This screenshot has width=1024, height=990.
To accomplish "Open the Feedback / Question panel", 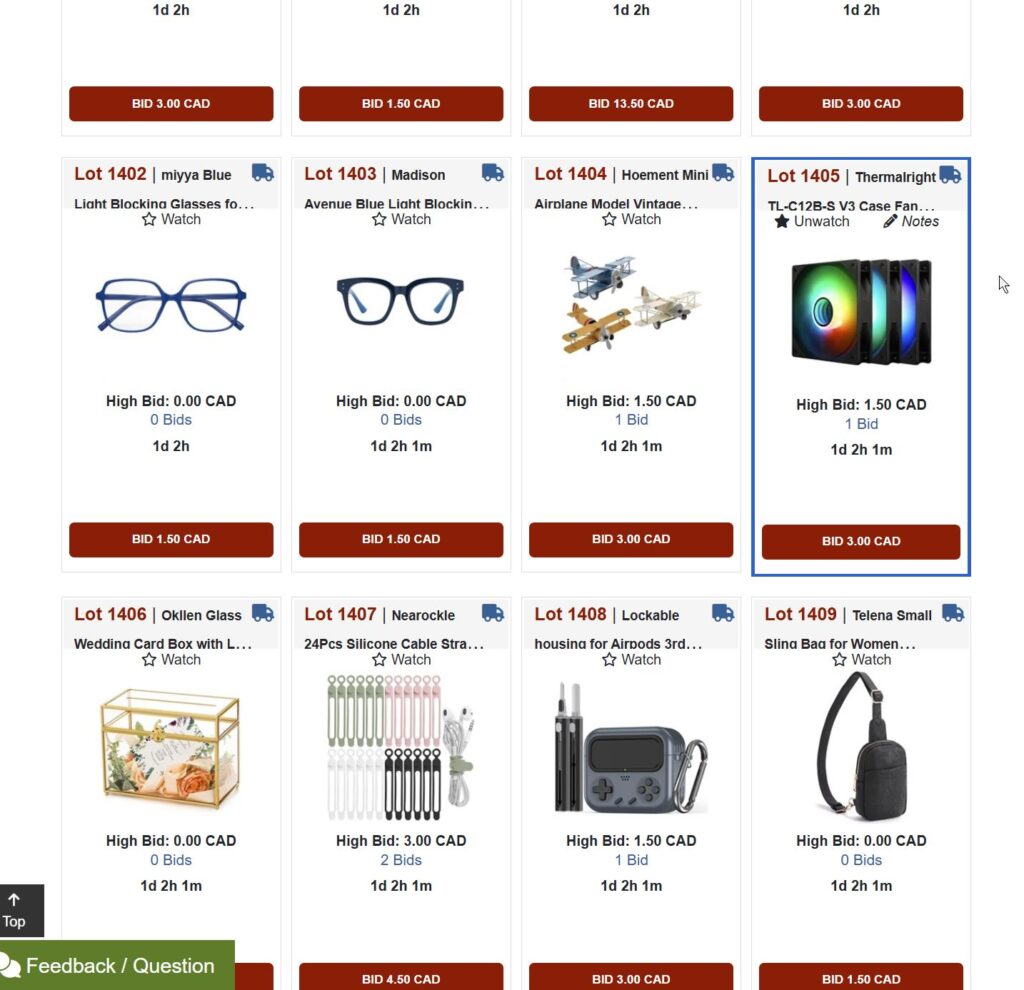I will pos(118,965).
